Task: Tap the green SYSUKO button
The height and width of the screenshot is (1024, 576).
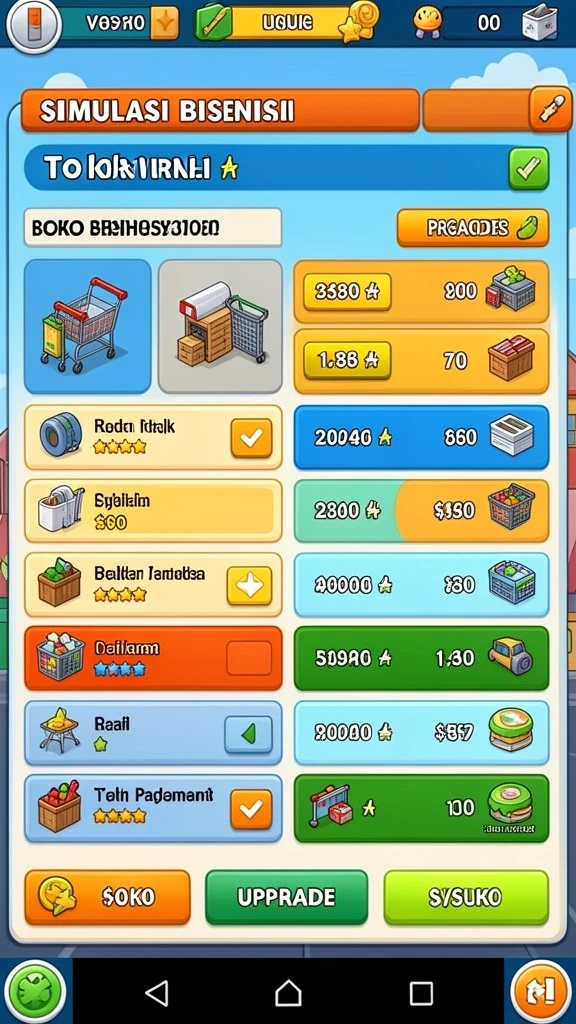Action: [x=466, y=897]
